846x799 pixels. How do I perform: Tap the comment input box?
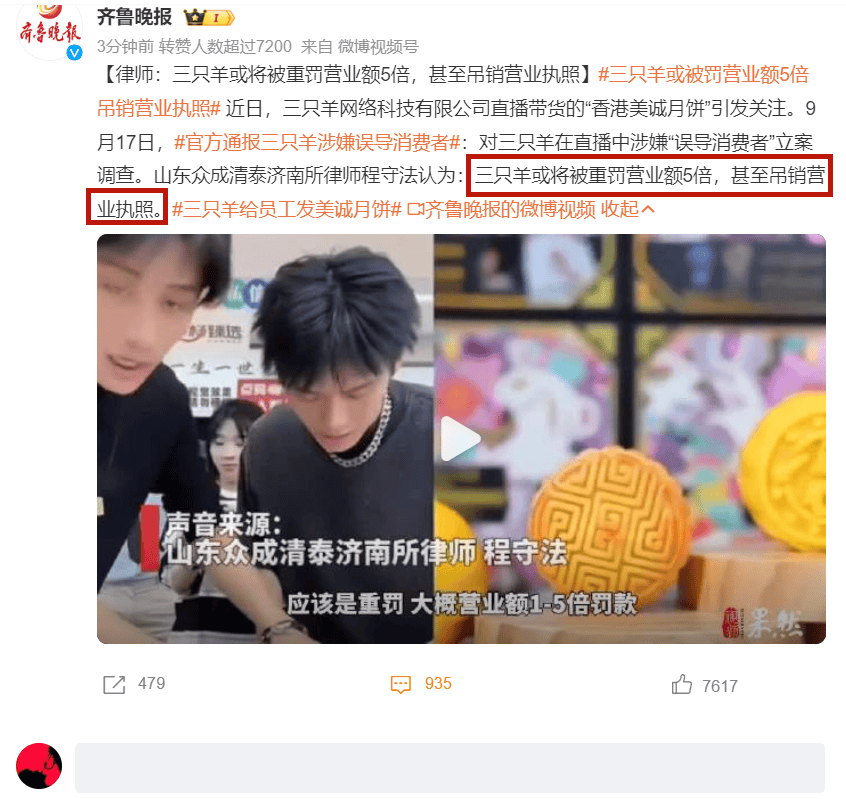click(x=449, y=767)
